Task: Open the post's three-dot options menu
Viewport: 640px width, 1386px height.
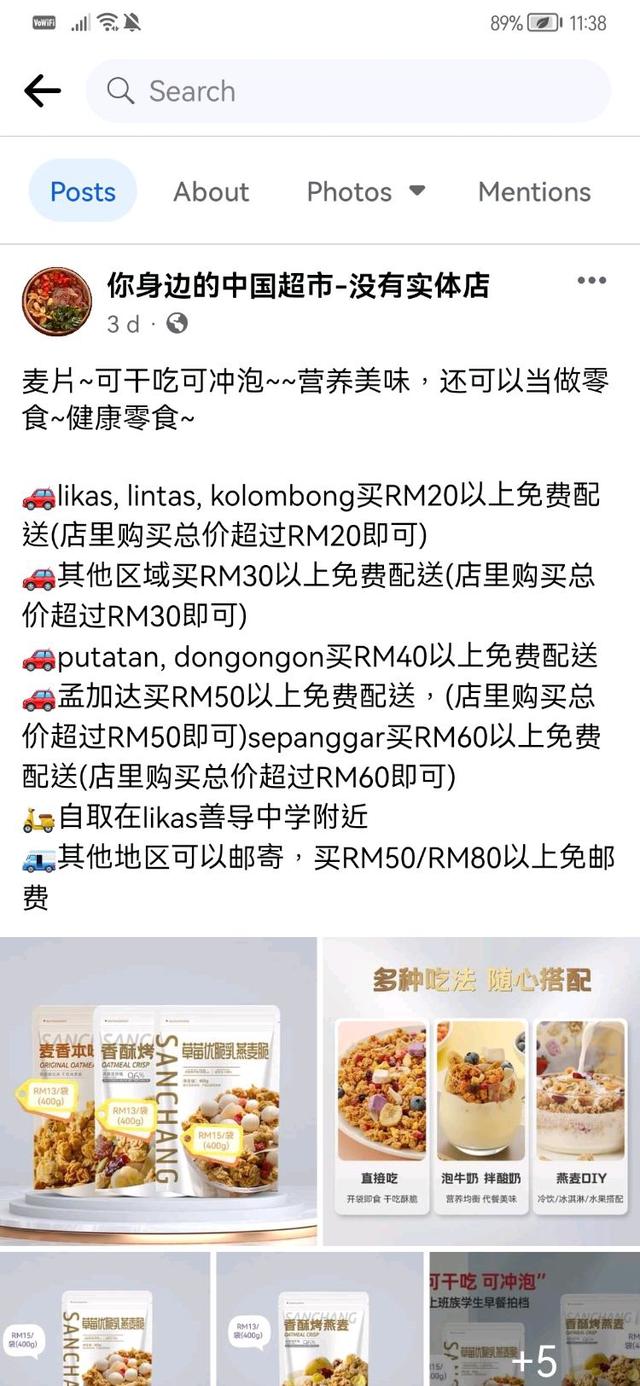Action: (591, 281)
